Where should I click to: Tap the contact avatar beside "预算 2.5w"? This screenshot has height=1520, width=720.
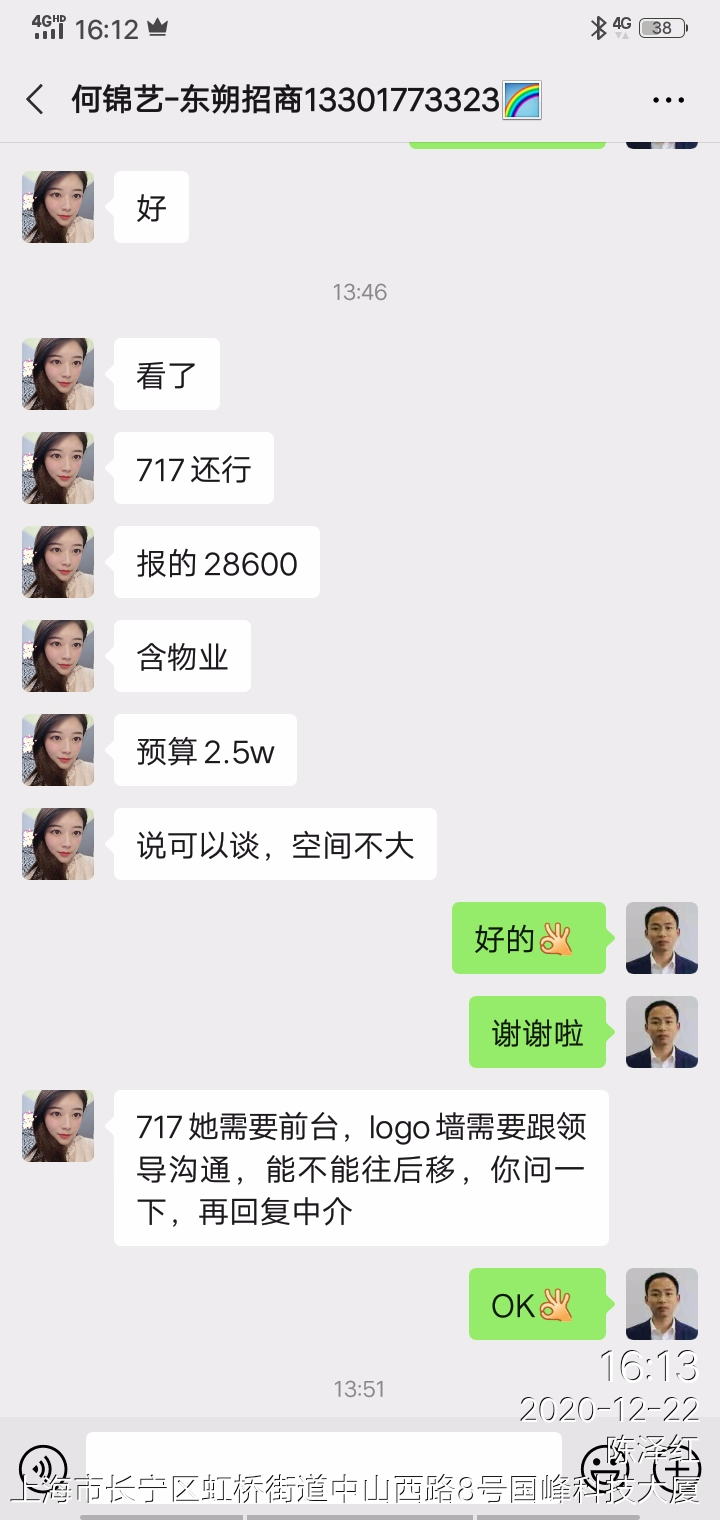pyautogui.click(x=58, y=750)
